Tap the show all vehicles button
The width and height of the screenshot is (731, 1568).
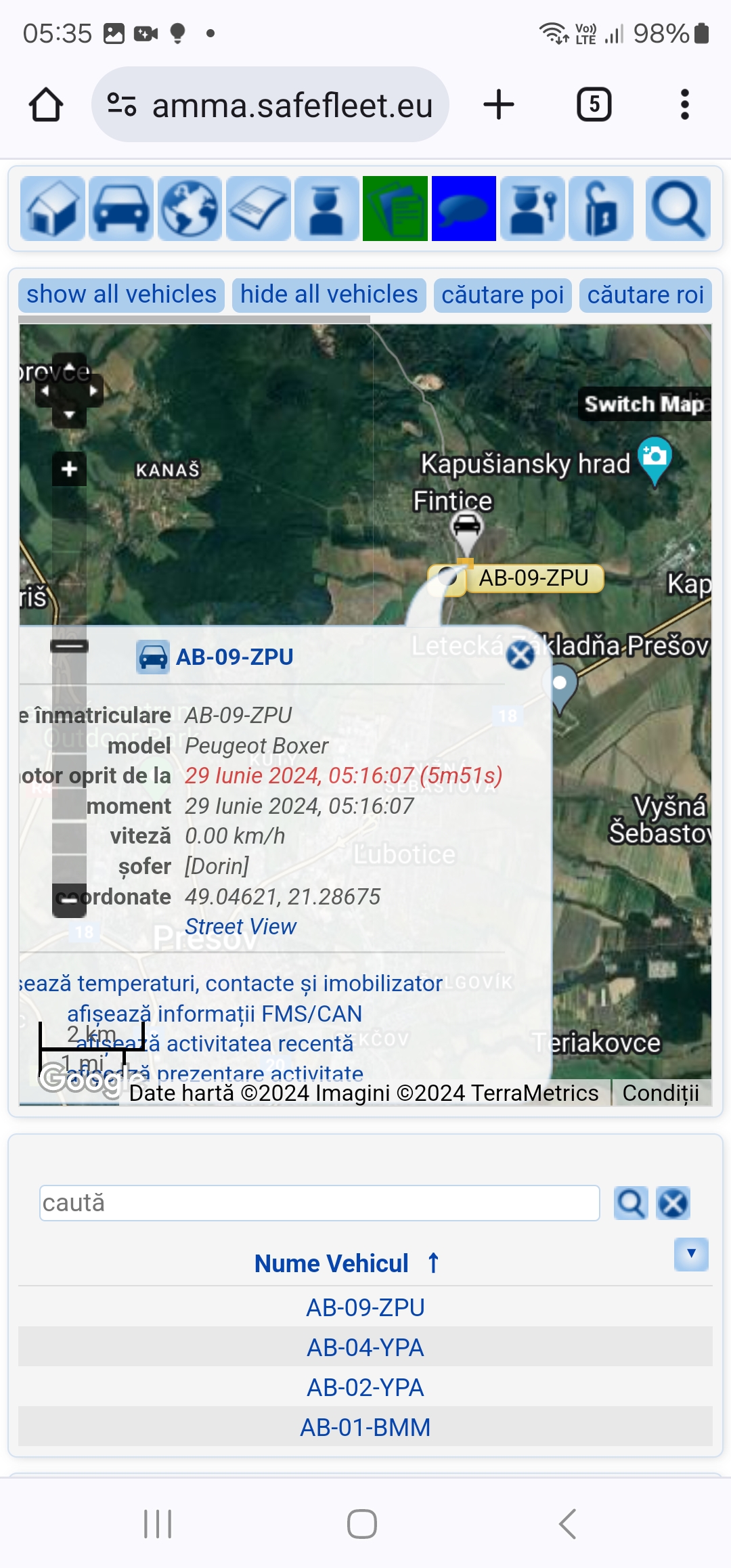121,295
